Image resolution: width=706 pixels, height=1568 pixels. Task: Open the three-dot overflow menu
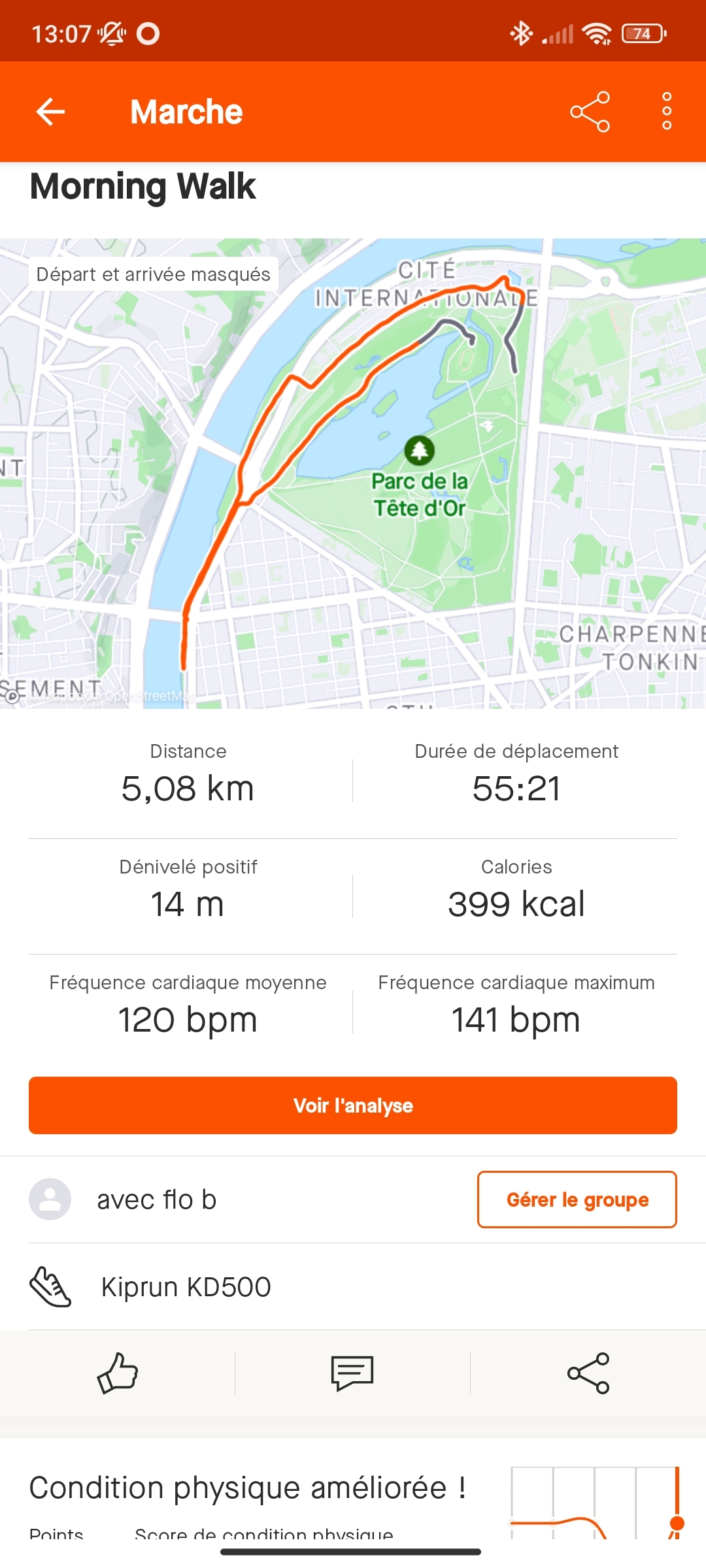[x=666, y=112]
